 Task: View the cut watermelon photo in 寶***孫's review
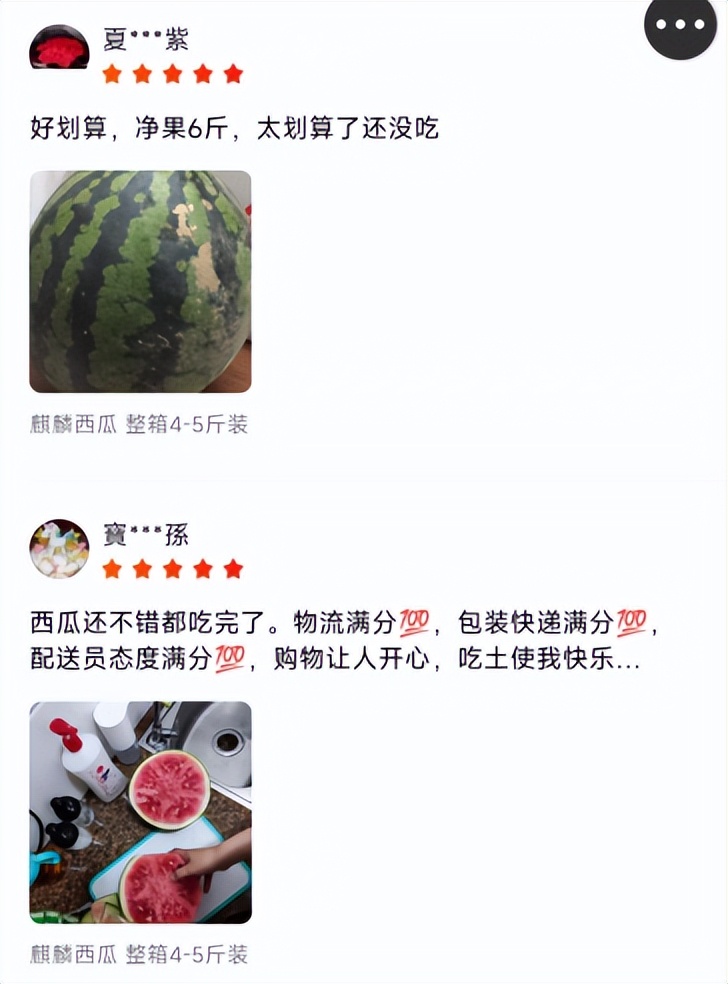(140, 812)
